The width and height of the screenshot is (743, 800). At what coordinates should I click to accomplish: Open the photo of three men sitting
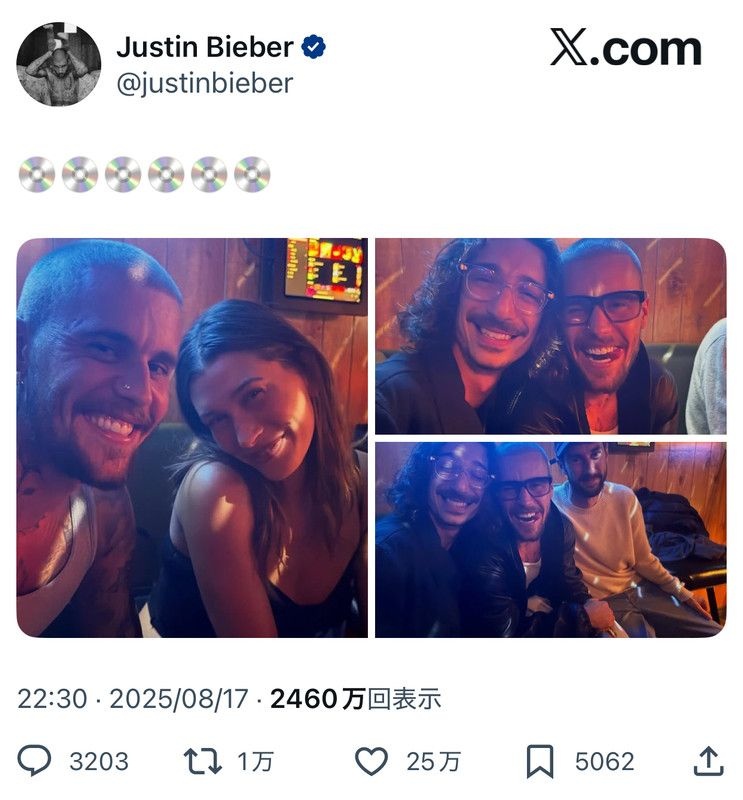point(550,540)
